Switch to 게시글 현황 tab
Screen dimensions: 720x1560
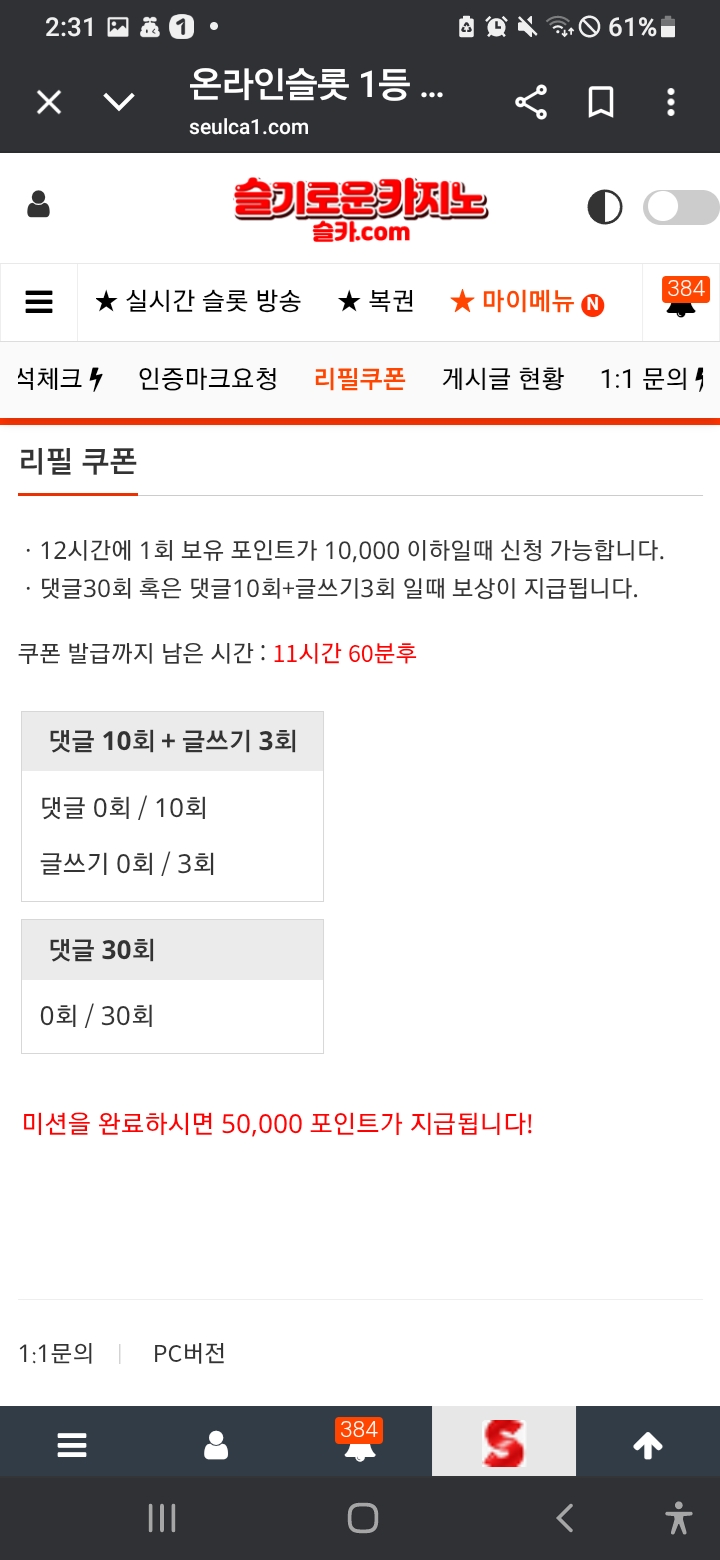click(x=503, y=379)
